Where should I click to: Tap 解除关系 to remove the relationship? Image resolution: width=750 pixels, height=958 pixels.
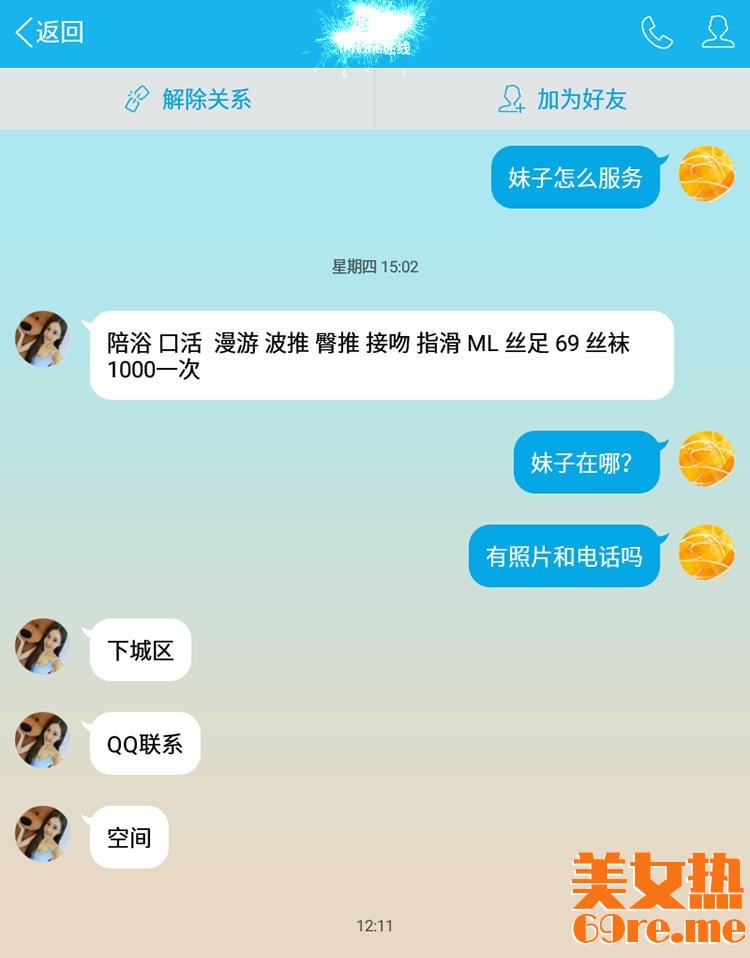tap(187, 99)
